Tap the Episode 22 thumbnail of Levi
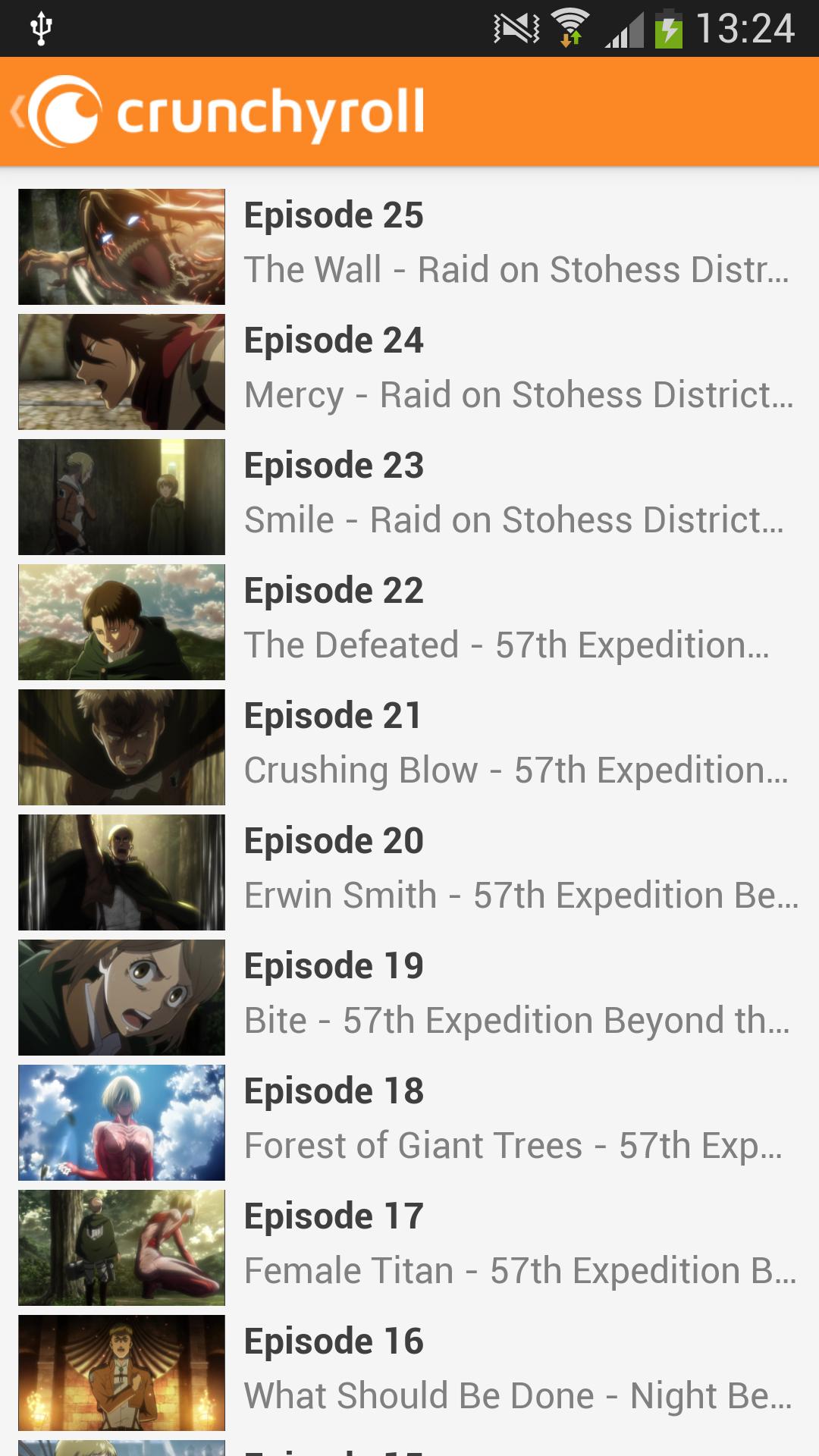819x1456 pixels. [121, 621]
